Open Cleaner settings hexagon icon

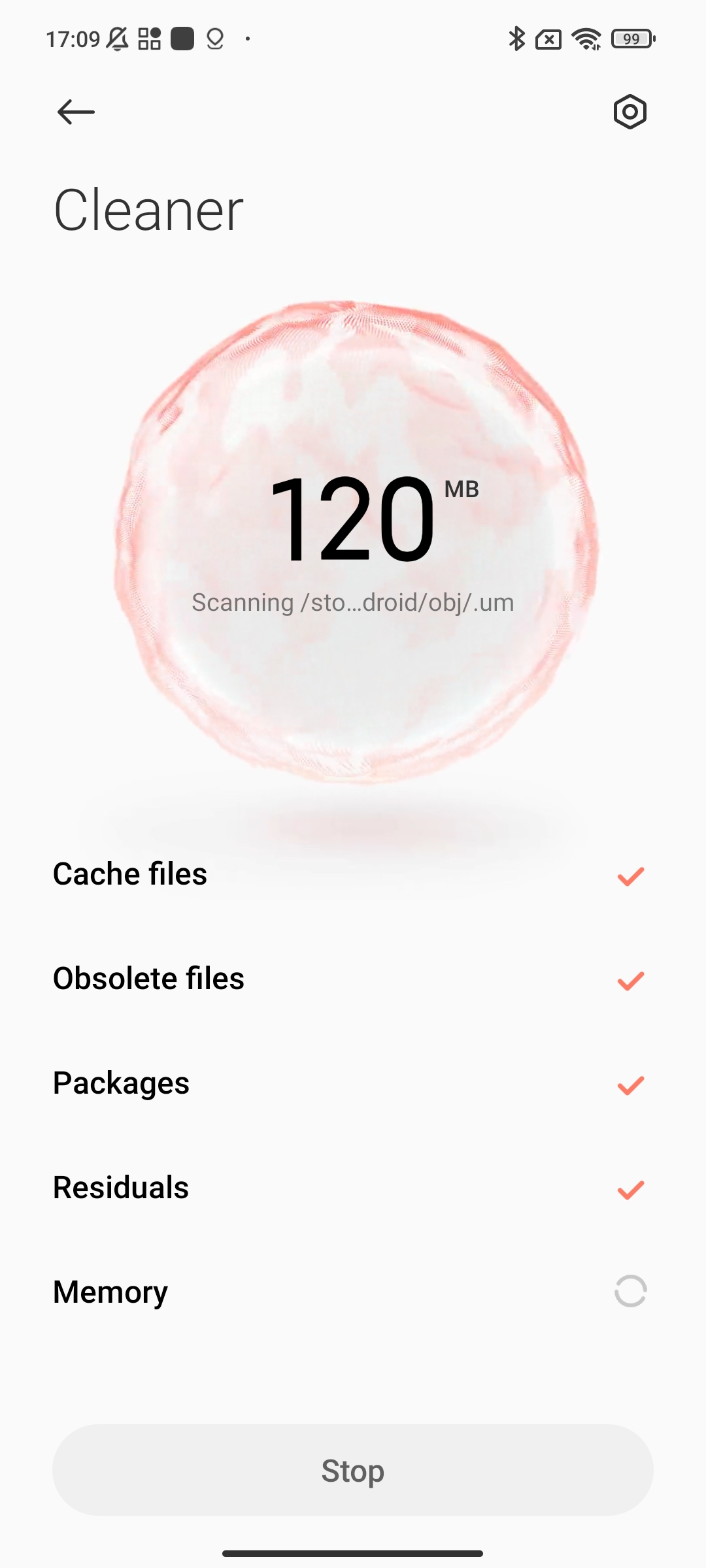[630, 112]
